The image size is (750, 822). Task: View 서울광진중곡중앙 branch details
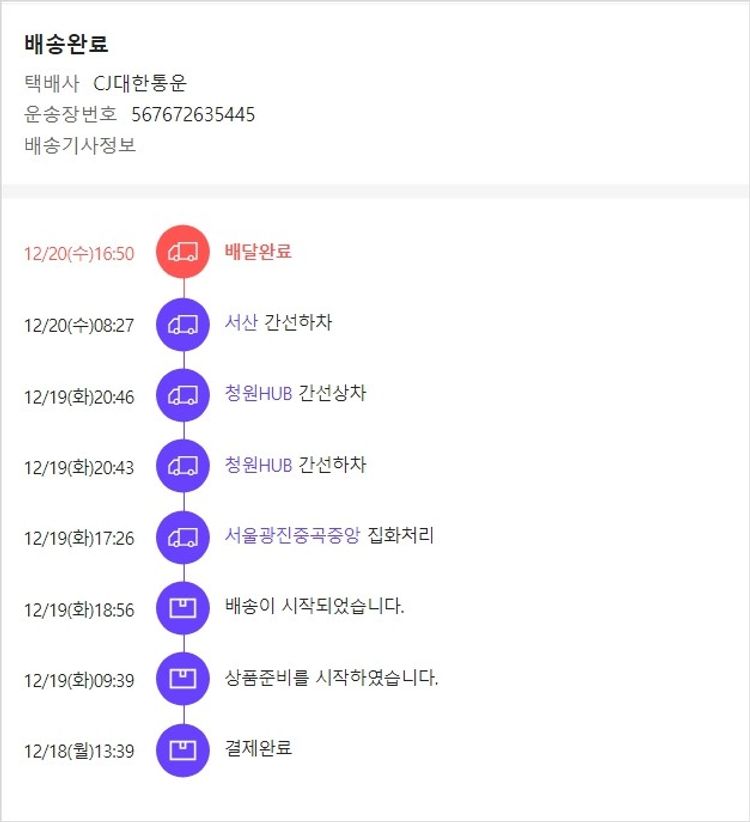pyautogui.click(x=292, y=536)
